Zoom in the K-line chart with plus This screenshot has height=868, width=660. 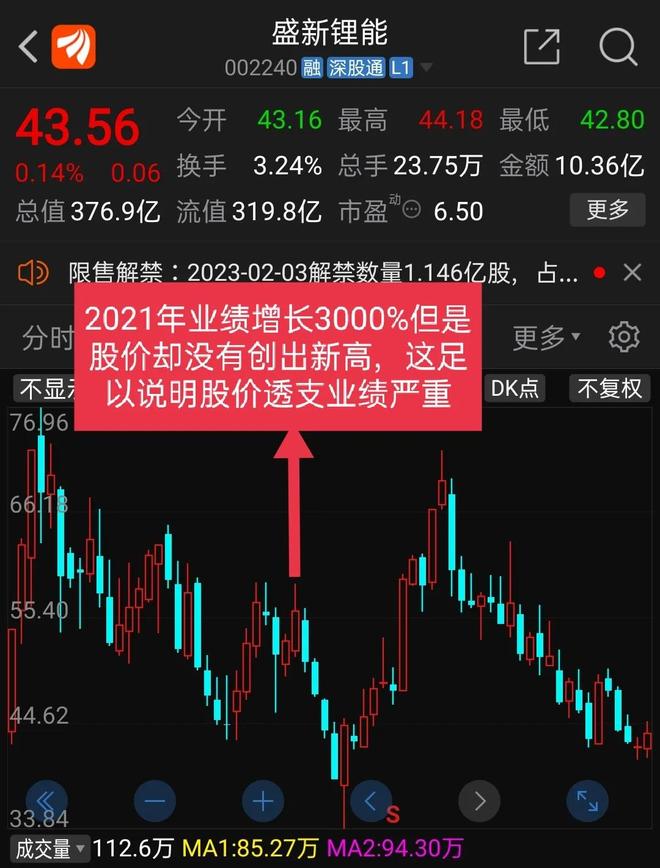click(263, 800)
